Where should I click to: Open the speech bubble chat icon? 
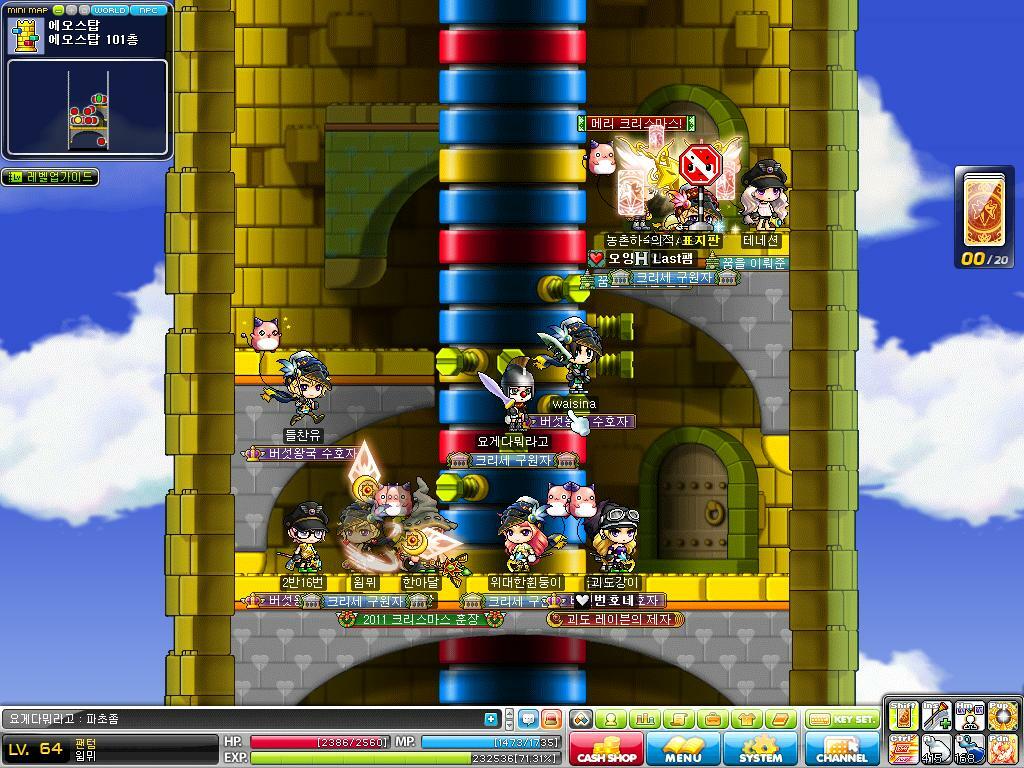click(x=529, y=719)
